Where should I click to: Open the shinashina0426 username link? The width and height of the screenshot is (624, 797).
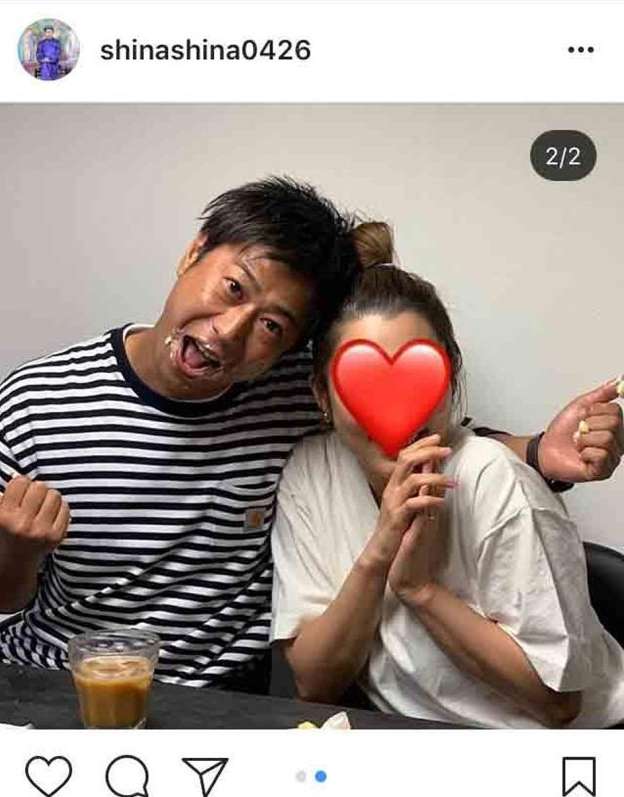tap(205, 50)
